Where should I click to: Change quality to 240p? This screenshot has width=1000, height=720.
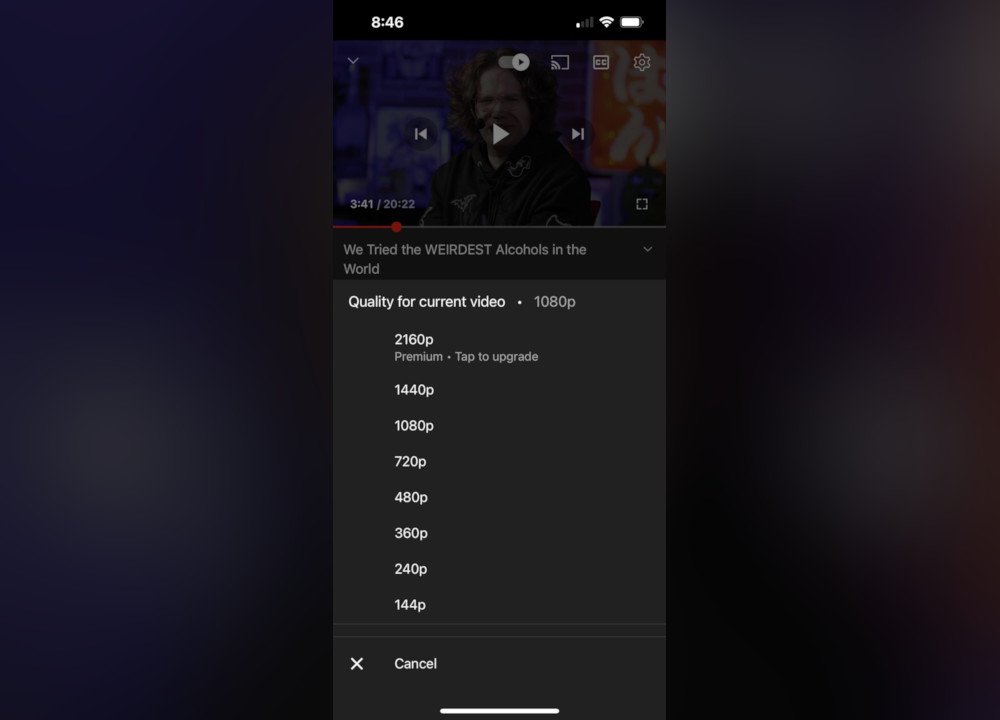[x=411, y=570]
